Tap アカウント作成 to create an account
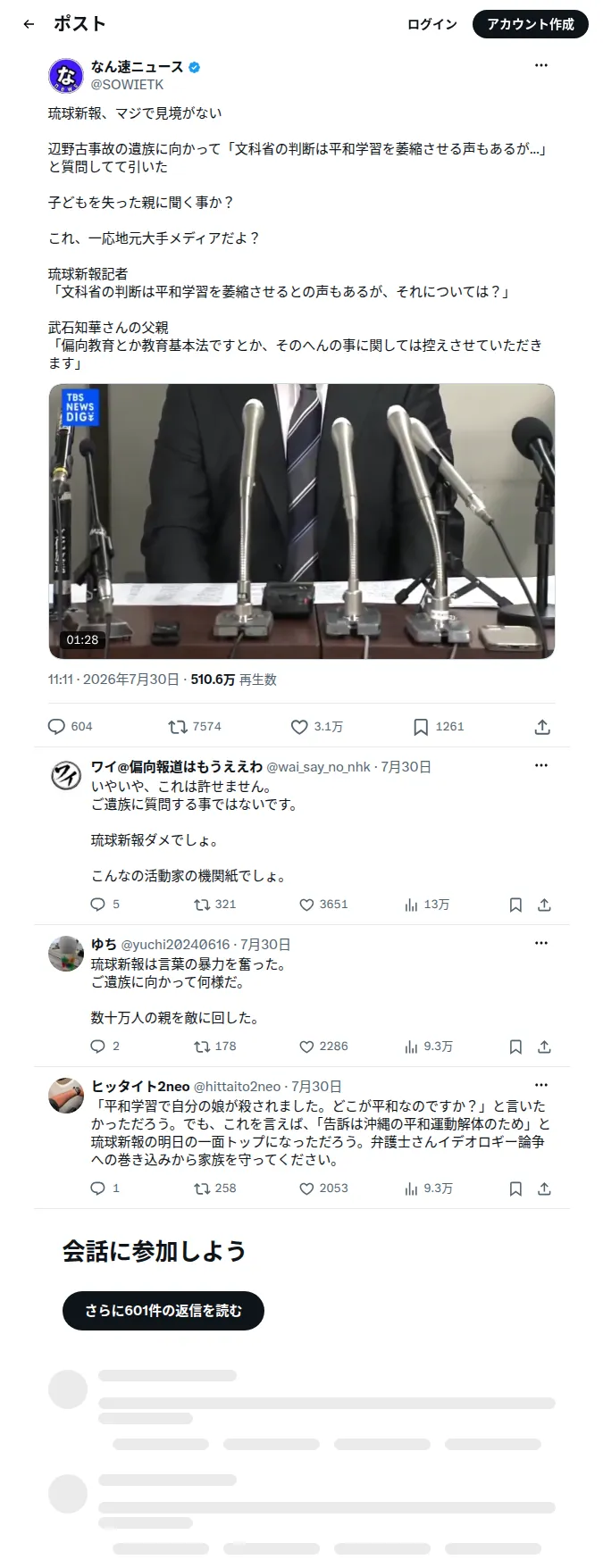Image resolution: width=603 pixels, height=1568 pixels. point(531,24)
